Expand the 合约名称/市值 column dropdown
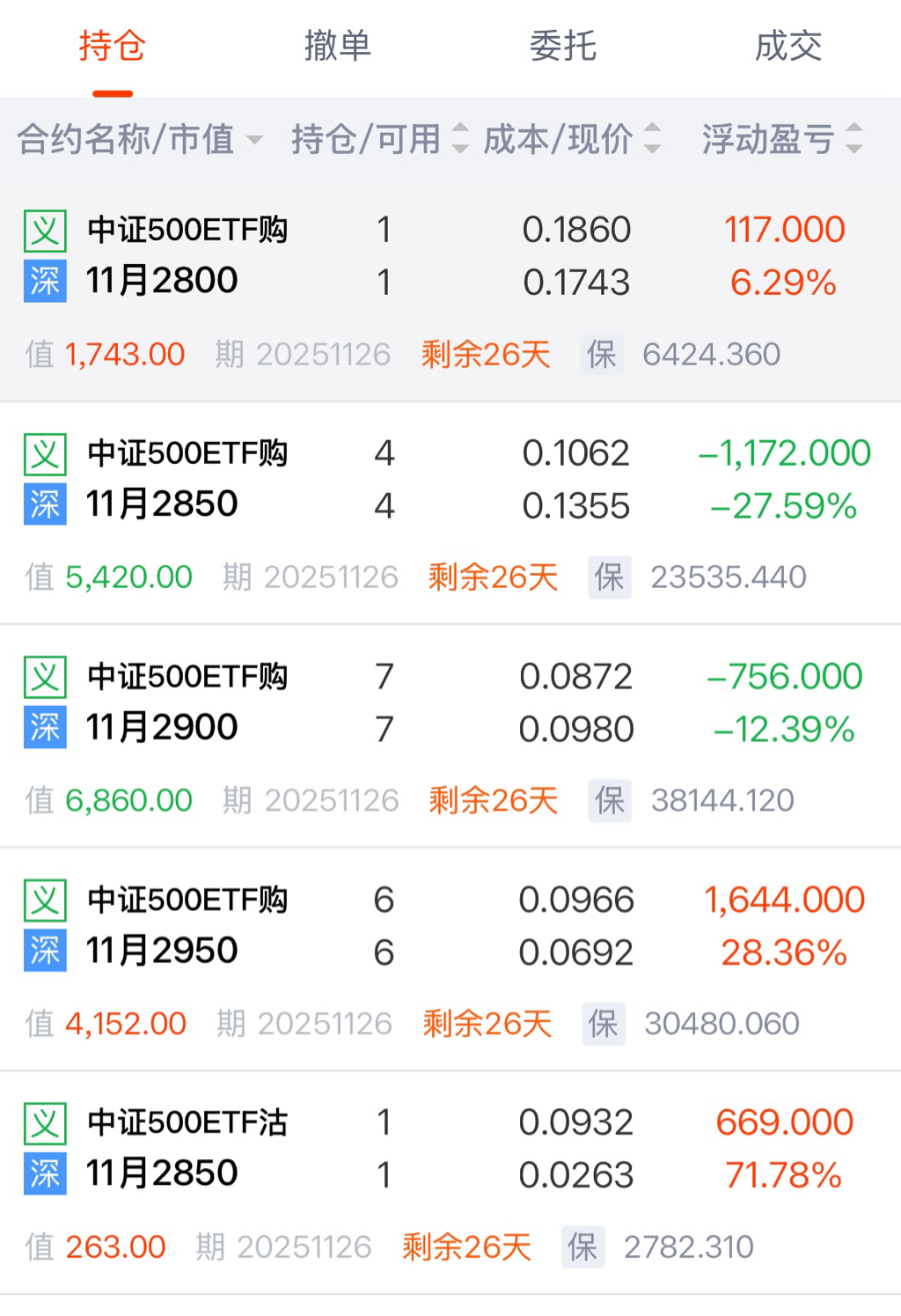 140,139
